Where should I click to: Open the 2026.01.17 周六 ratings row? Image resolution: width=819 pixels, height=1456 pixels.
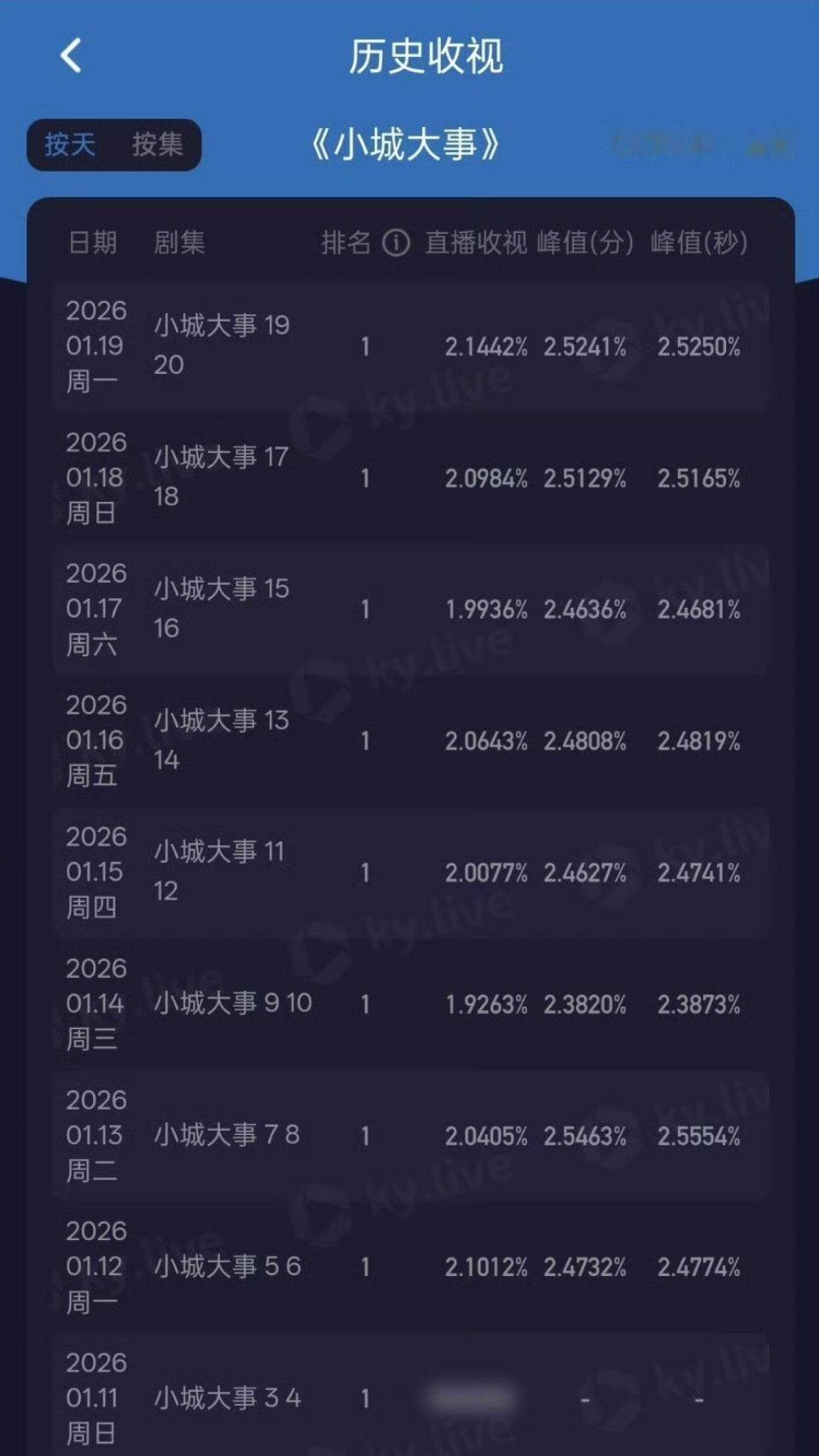click(96, 609)
